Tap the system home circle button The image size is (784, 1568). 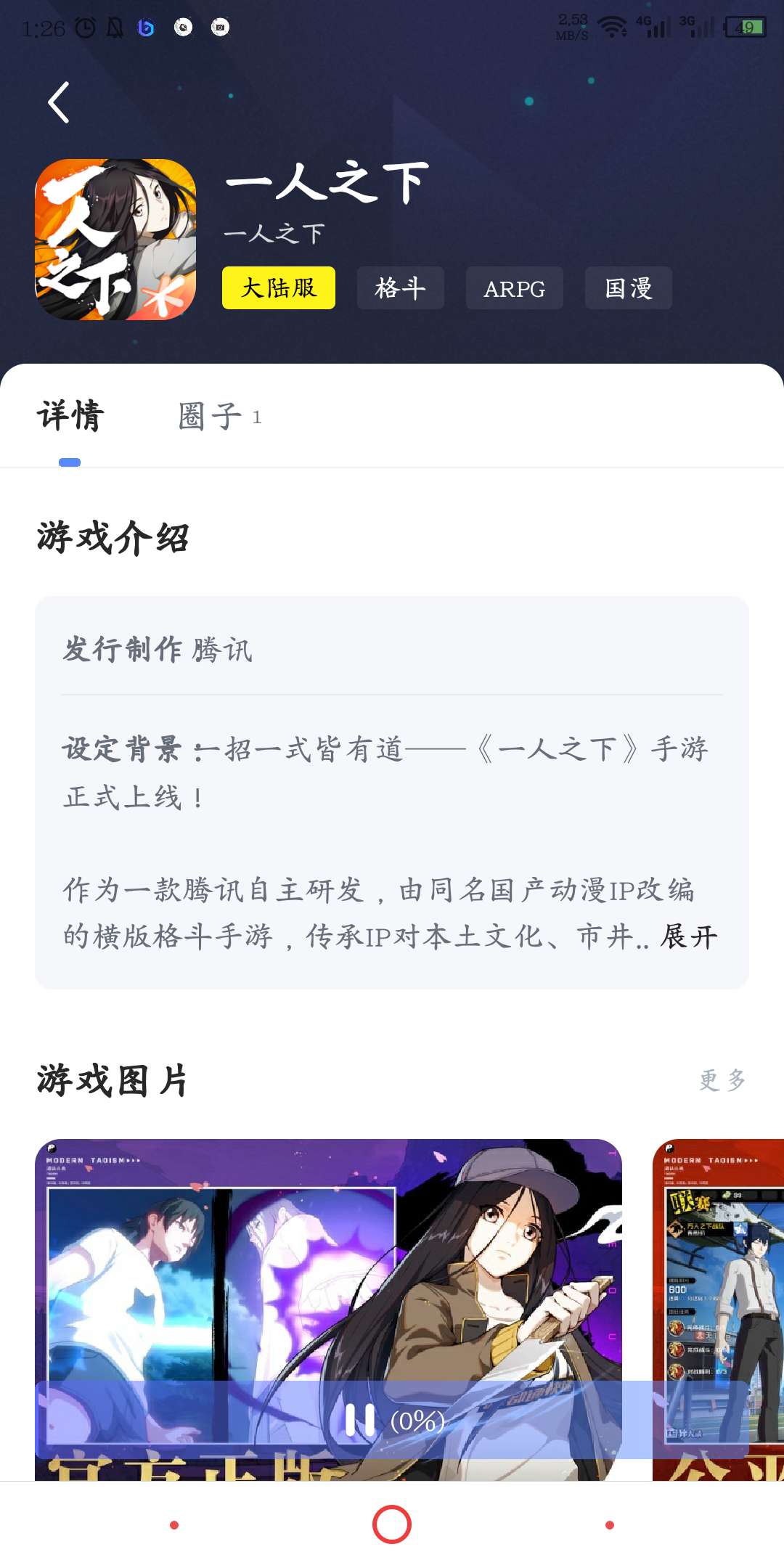click(392, 1524)
